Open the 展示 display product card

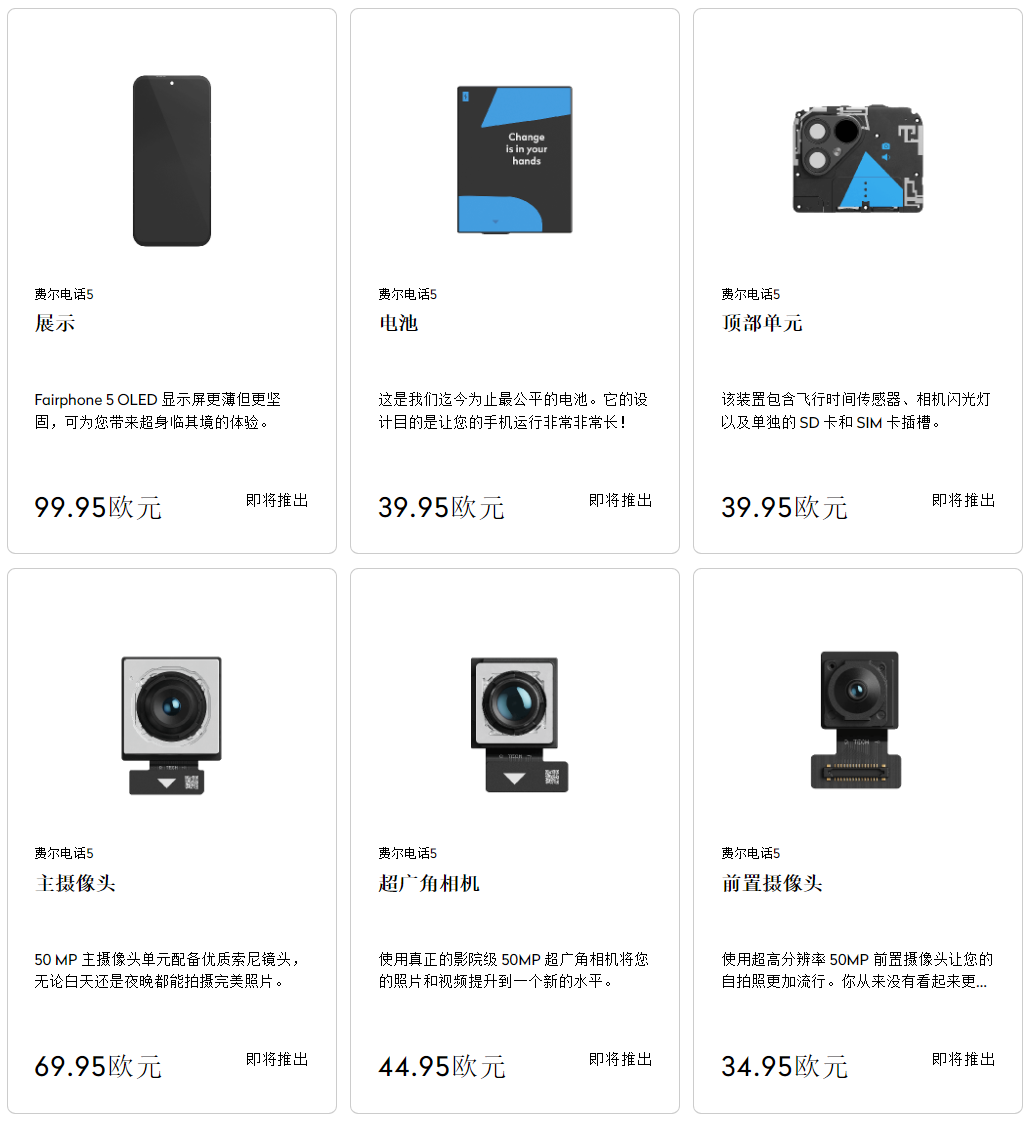coord(172,280)
